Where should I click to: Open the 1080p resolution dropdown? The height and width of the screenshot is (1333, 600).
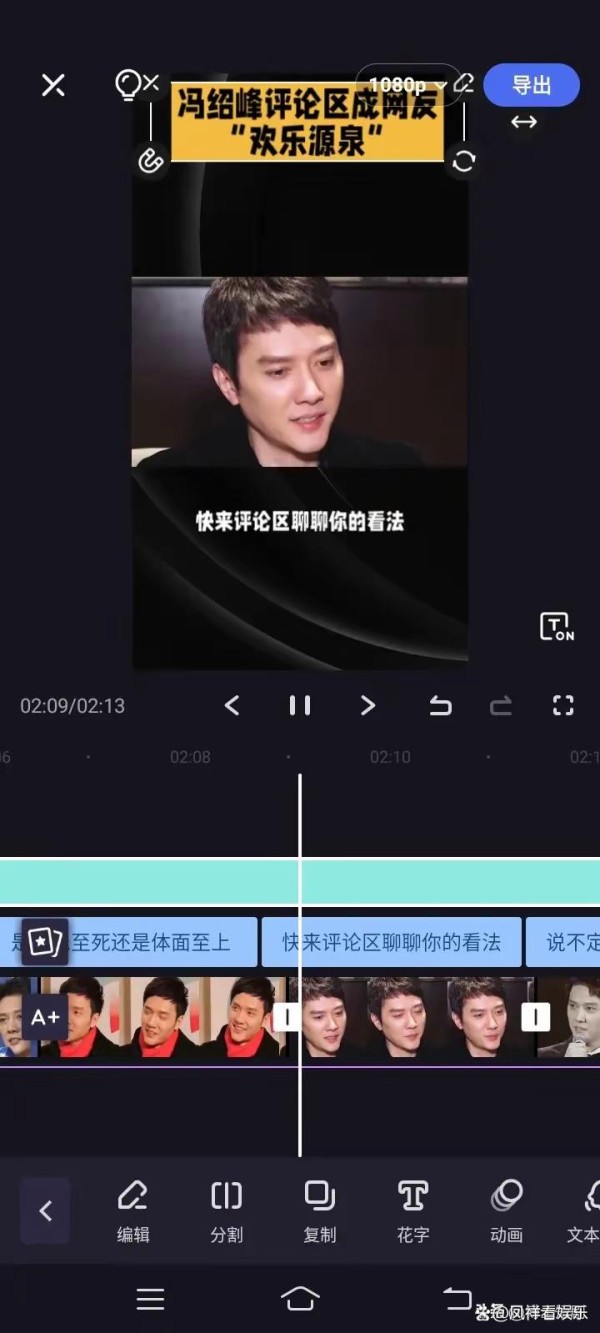tap(407, 86)
